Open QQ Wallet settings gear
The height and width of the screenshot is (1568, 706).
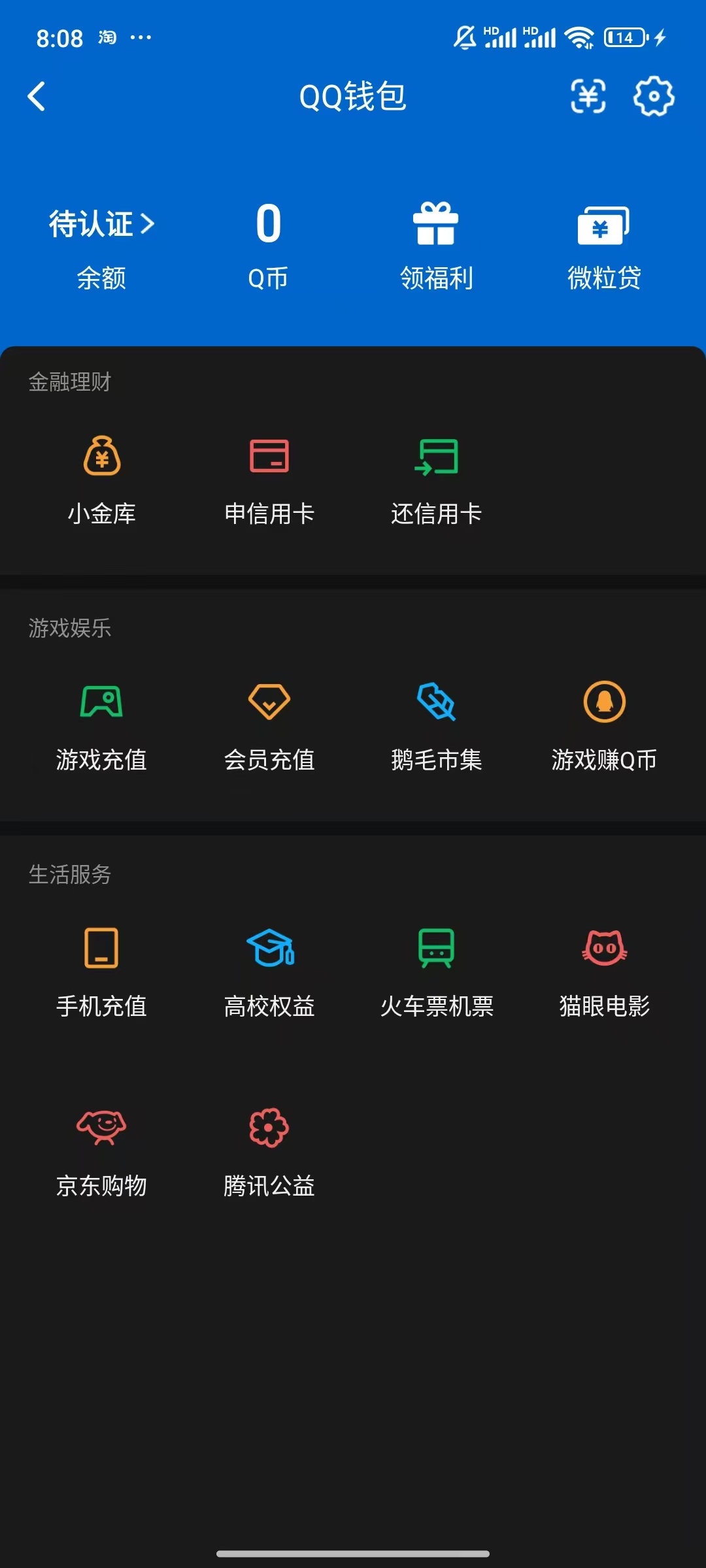[x=654, y=97]
